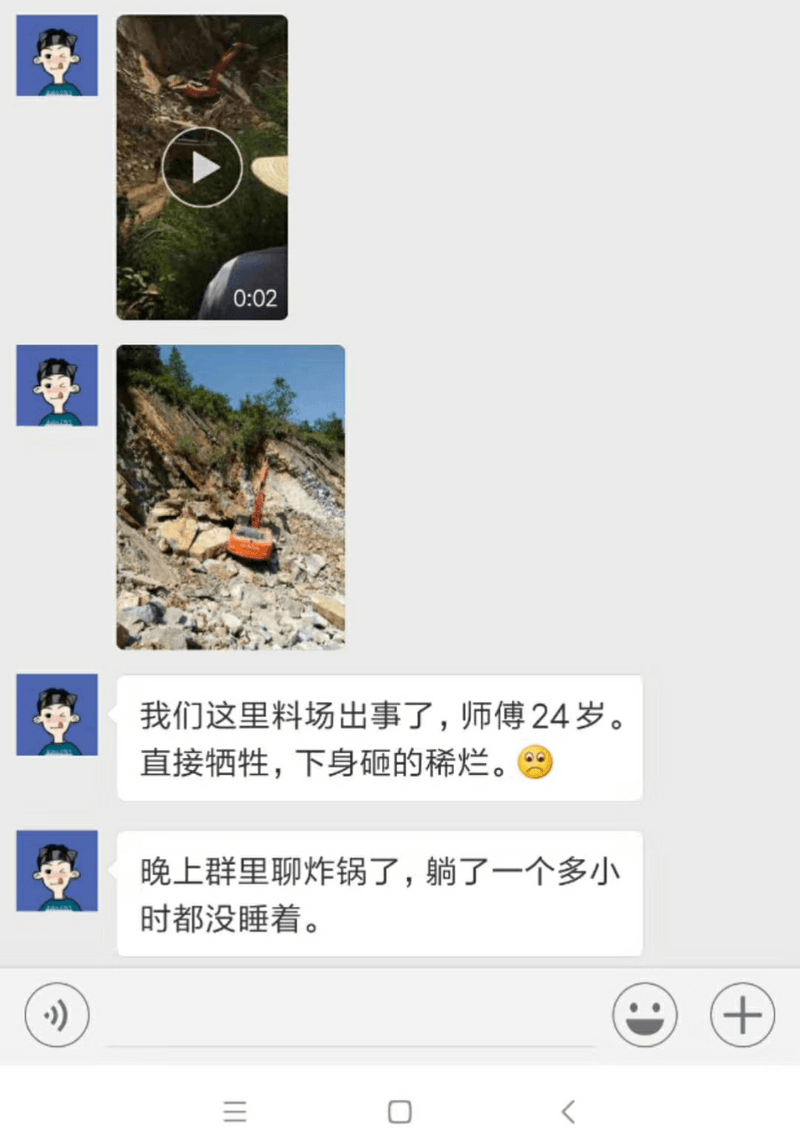Open the emoji picker
Screen dimensions: 800x1145
pyautogui.click(x=644, y=1016)
